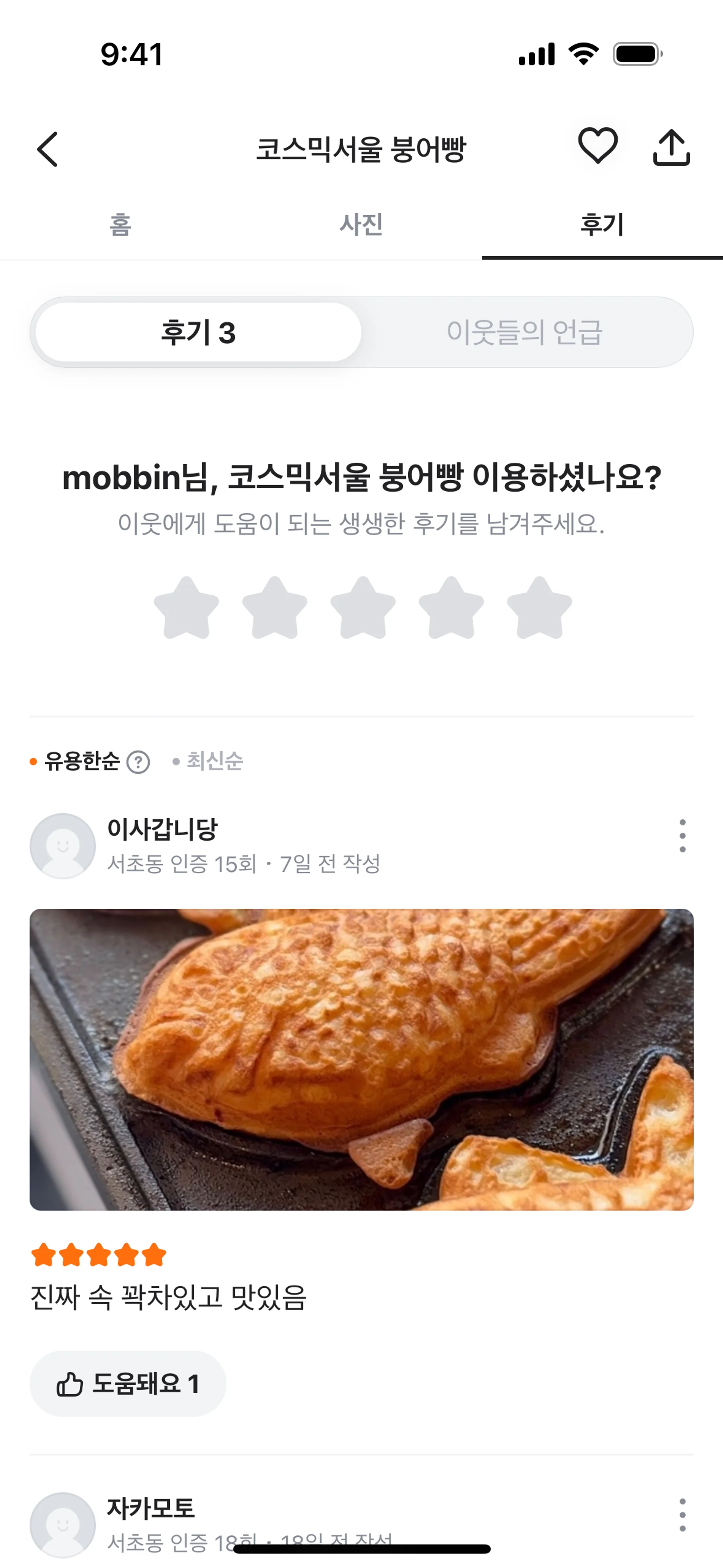This screenshot has height=1568, width=723.
Task: Rate one star for this shop
Action: pyautogui.click(x=186, y=608)
